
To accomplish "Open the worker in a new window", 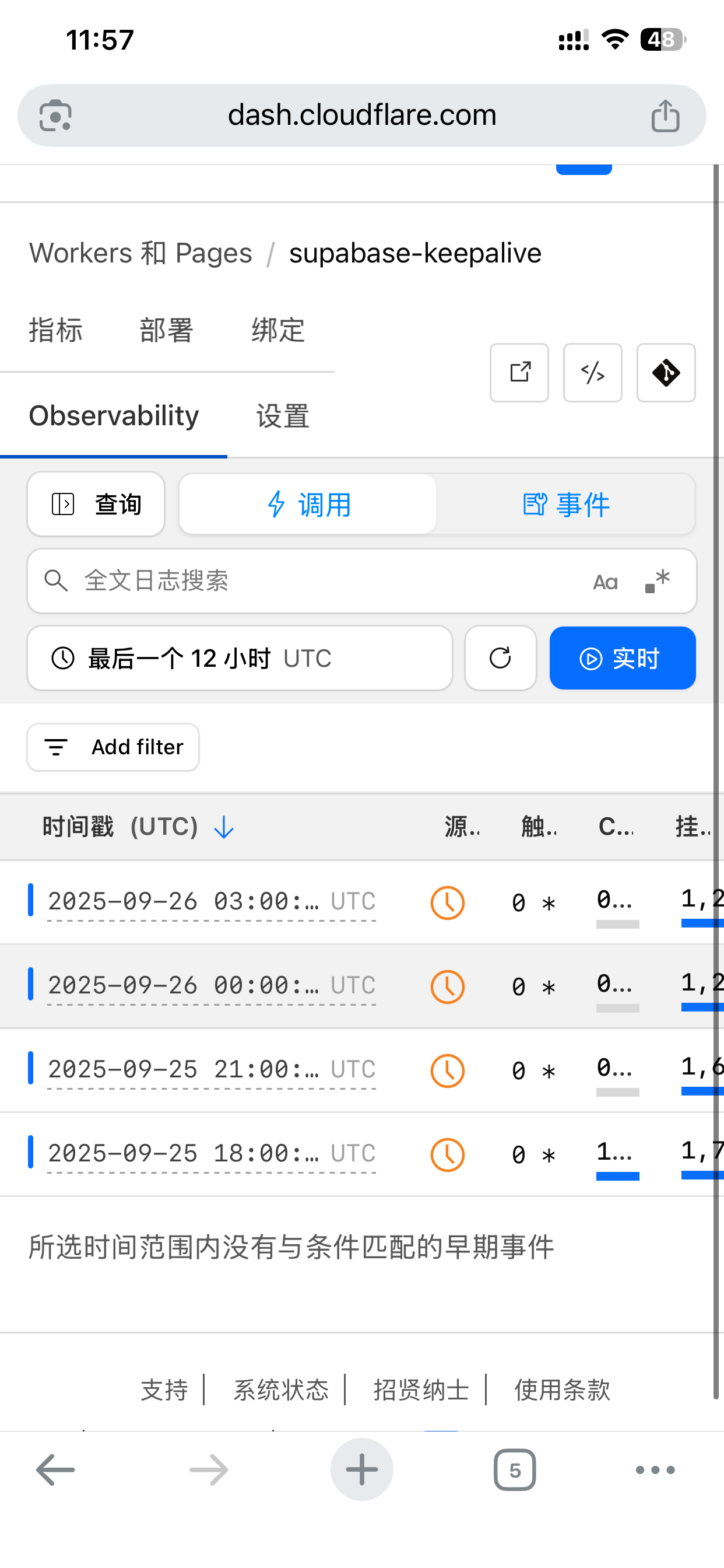I will [519, 373].
